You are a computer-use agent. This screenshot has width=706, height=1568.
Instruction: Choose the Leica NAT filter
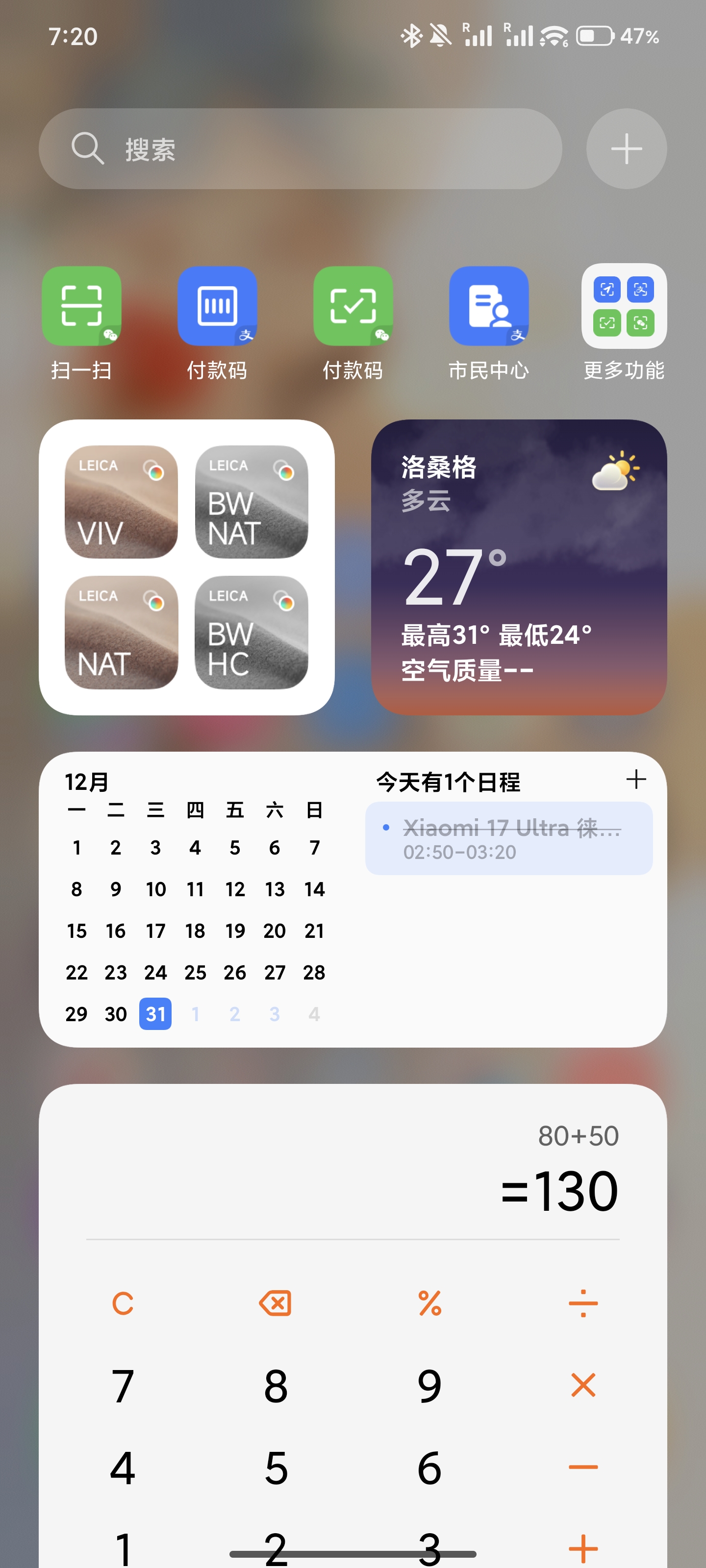tap(121, 633)
